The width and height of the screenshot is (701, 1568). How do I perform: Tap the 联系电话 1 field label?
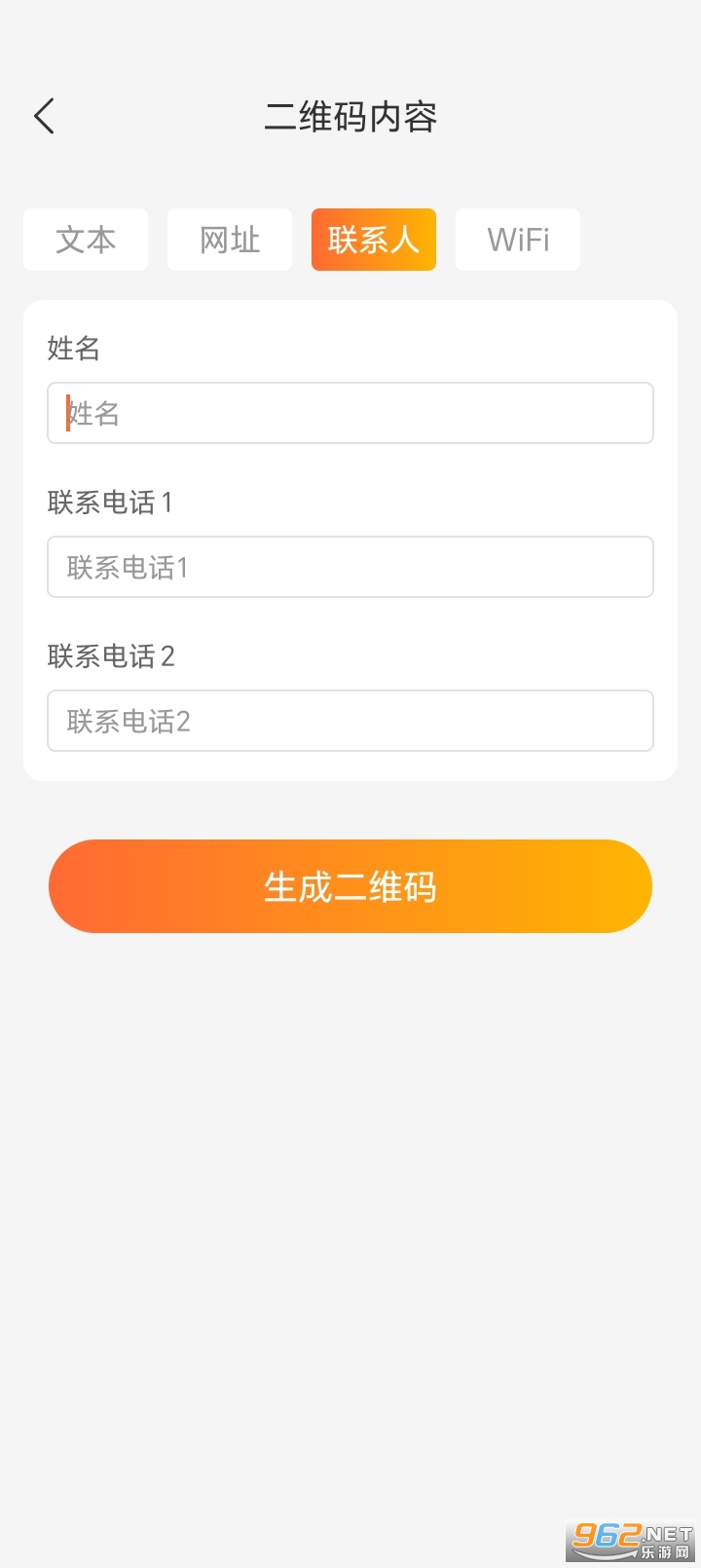(111, 503)
